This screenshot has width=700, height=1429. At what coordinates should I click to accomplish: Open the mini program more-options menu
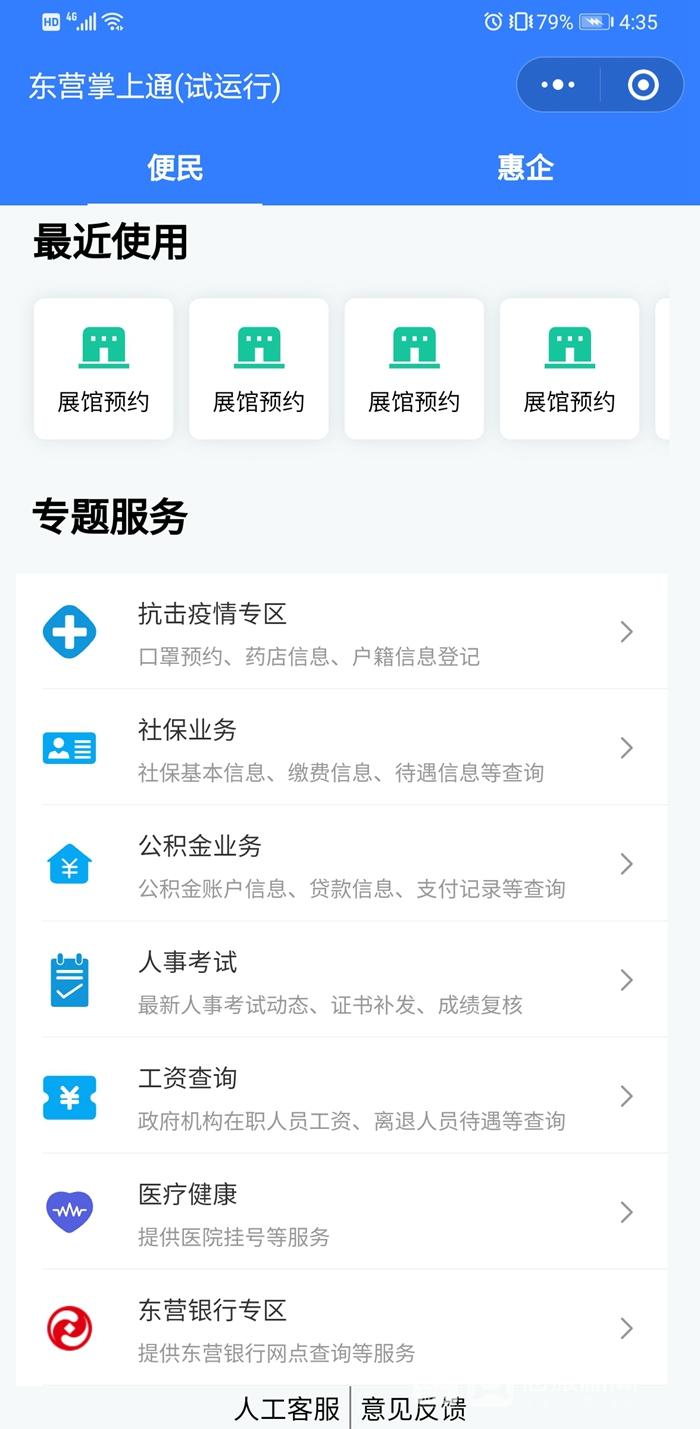click(558, 85)
